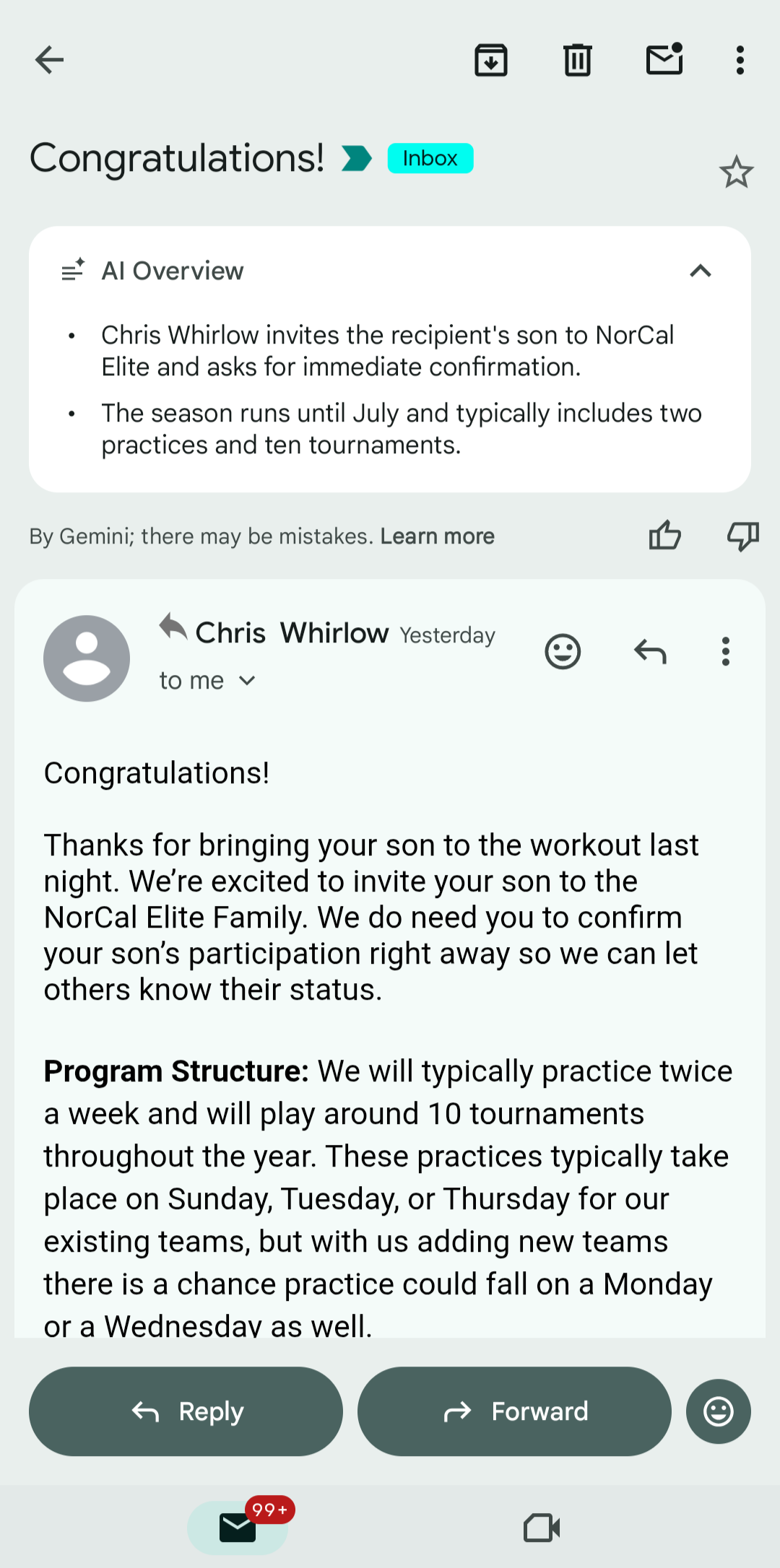
Task: Mark the email as unread
Action: click(664, 60)
